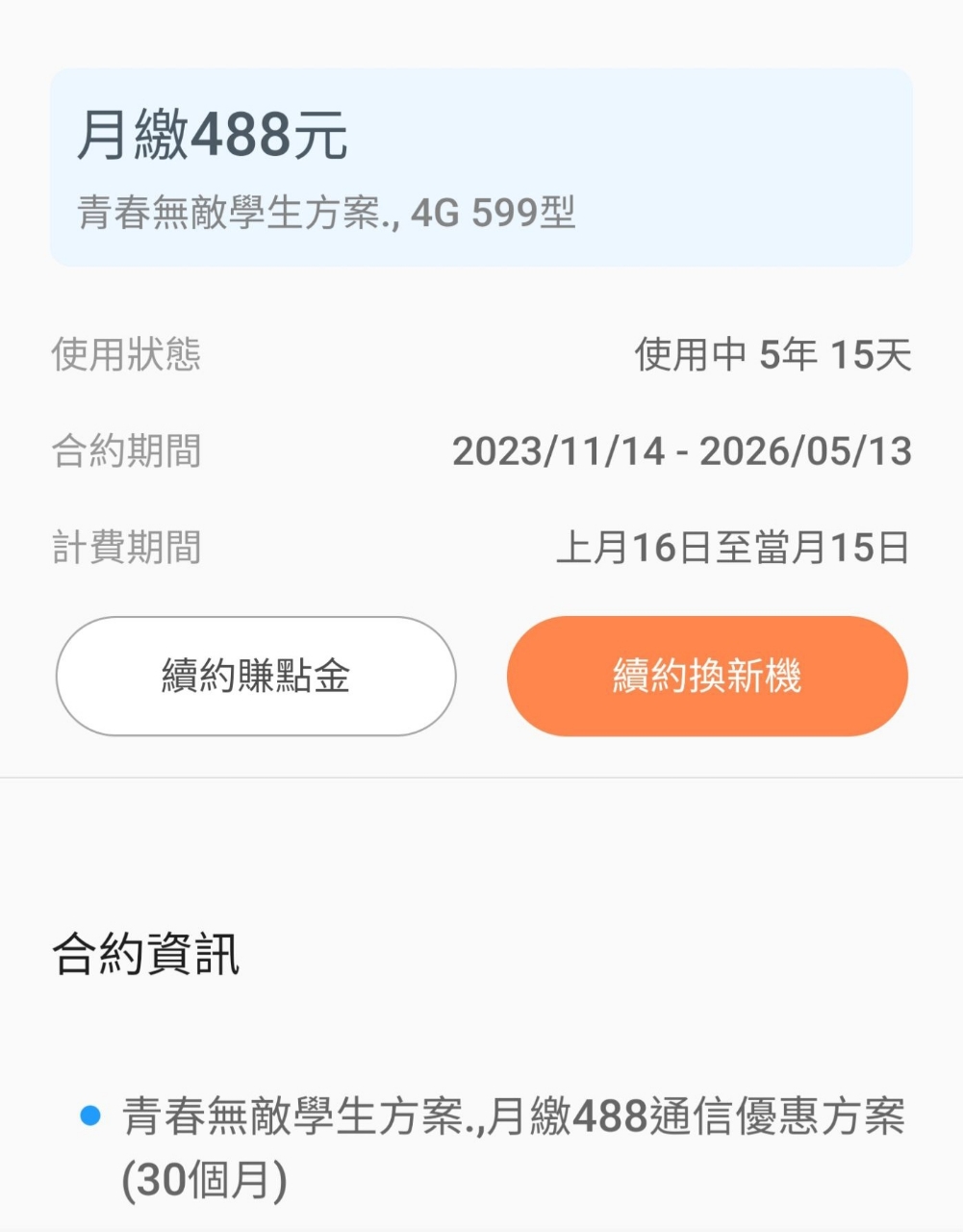The width and height of the screenshot is (963, 1232).
Task: Tap the 續約賺點金 button
Action: click(x=256, y=677)
